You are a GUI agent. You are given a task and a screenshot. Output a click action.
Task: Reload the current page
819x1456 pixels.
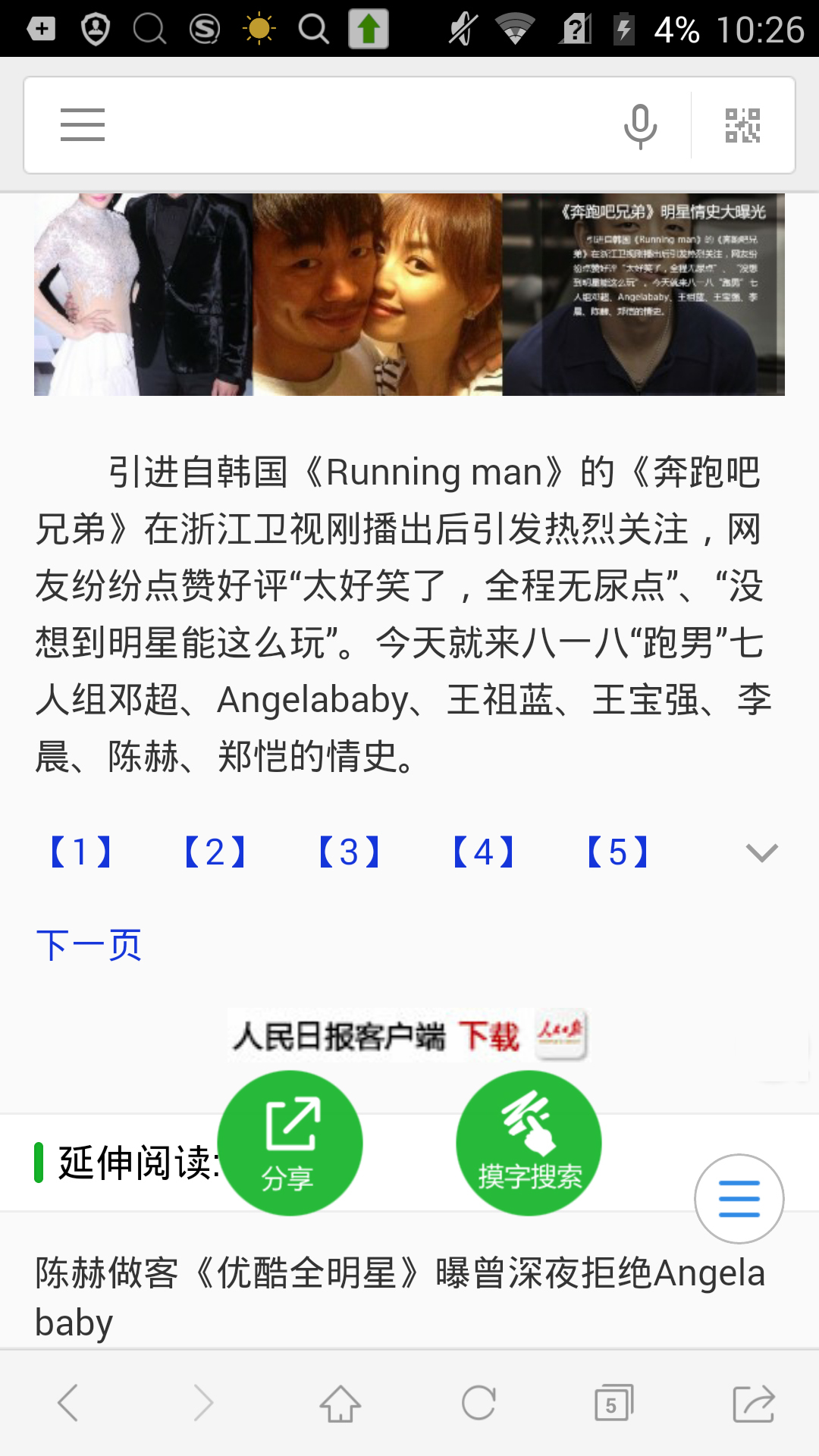(479, 1403)
